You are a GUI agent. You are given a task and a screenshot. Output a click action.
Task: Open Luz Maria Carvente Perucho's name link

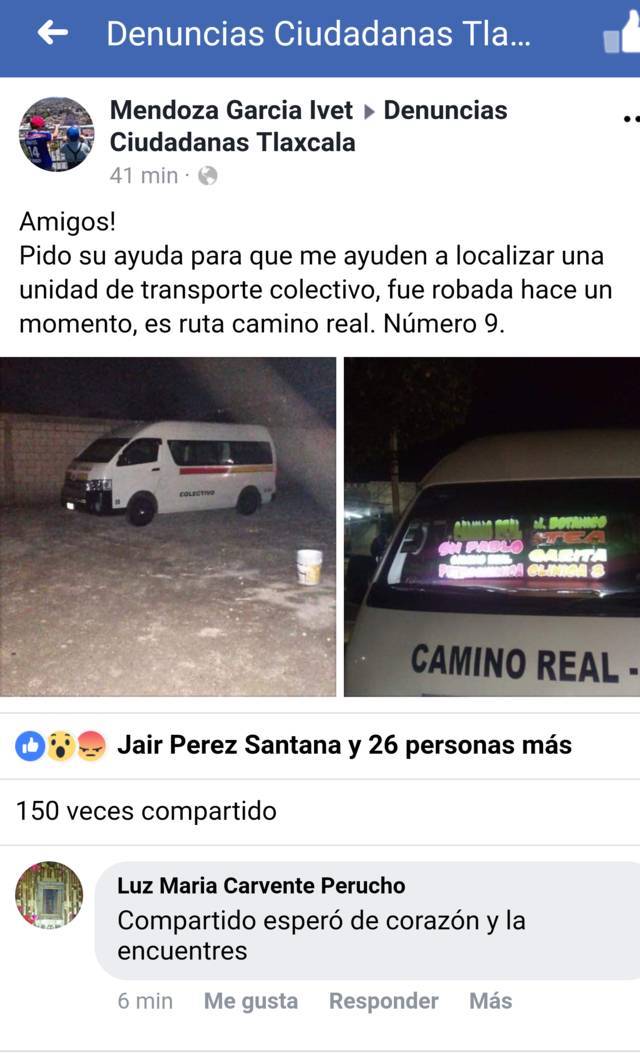261,885
